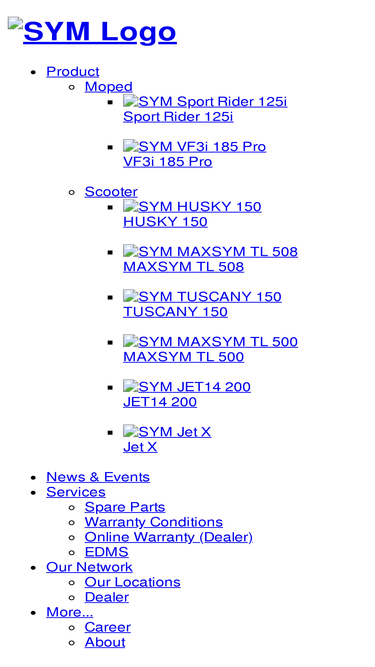Open the Product link
375x667 pixels.
click(x=73, y=71)
